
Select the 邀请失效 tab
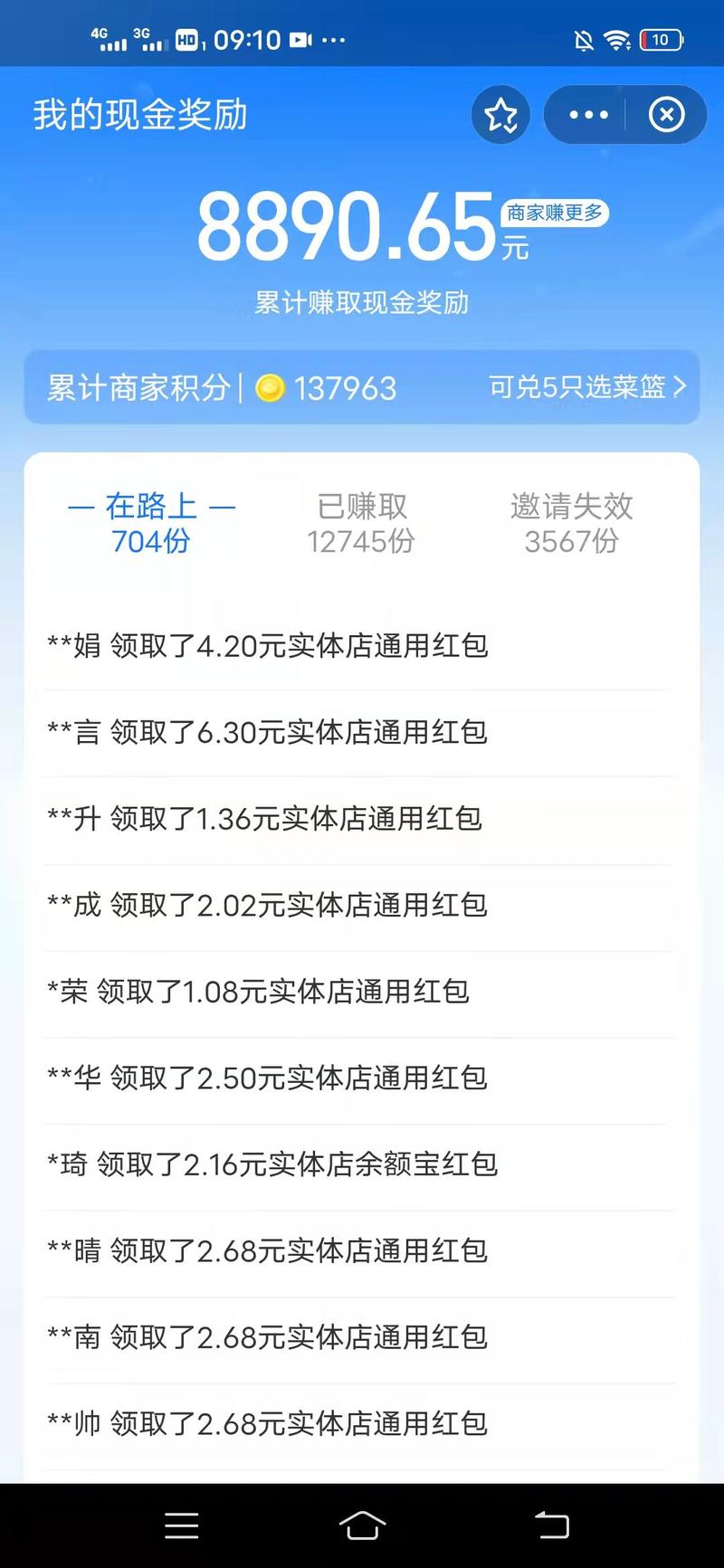pos(572,523)
